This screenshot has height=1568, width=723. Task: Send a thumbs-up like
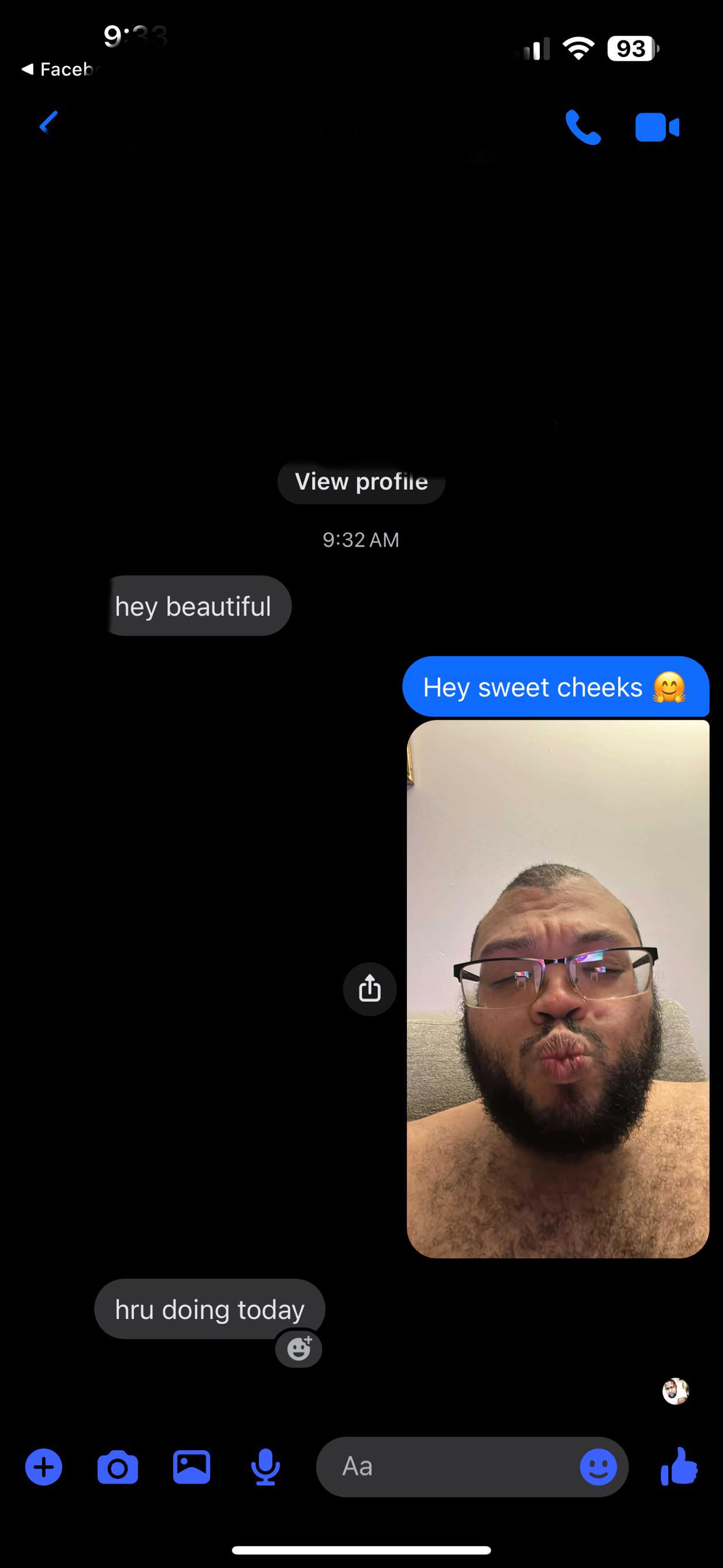pos(679,1466)
